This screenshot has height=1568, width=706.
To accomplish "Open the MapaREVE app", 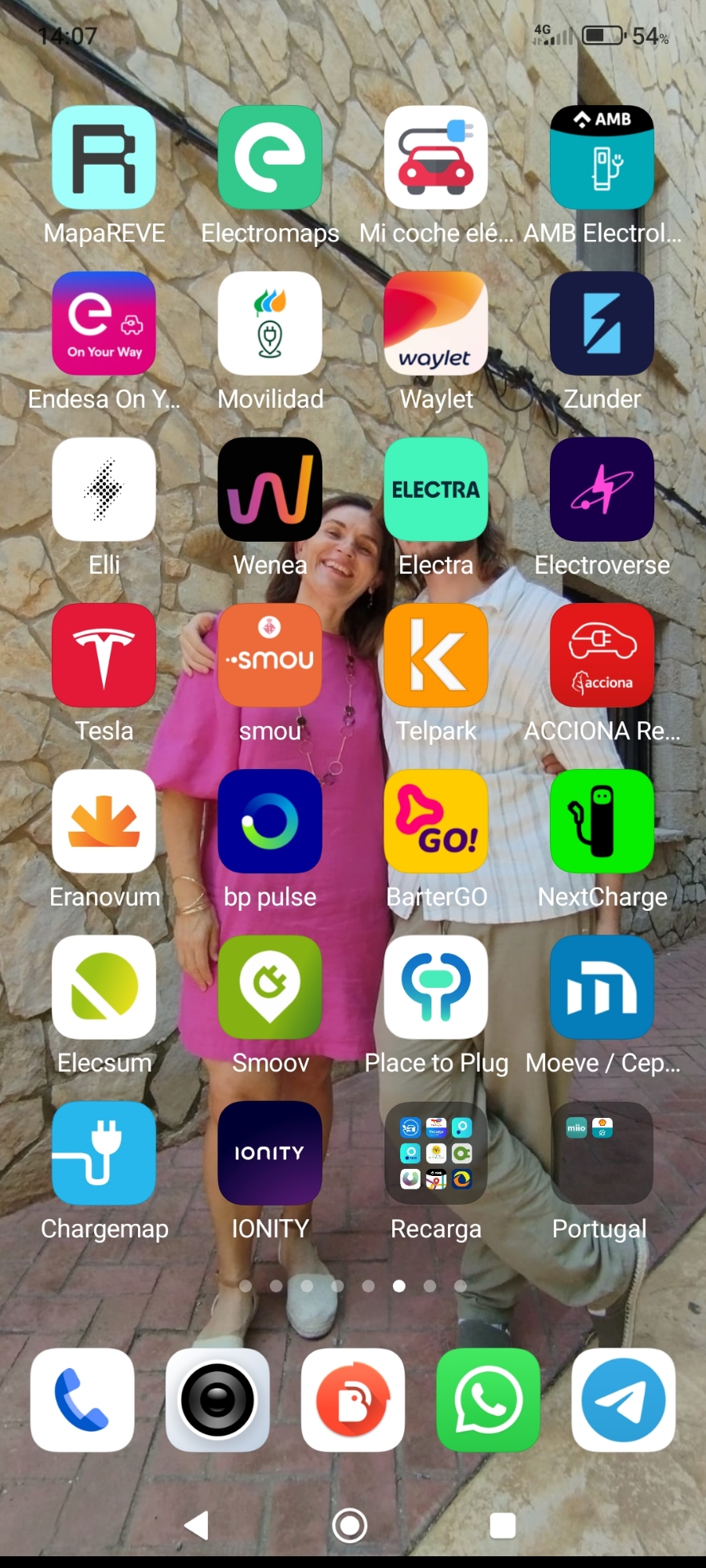I will (104, 158).
